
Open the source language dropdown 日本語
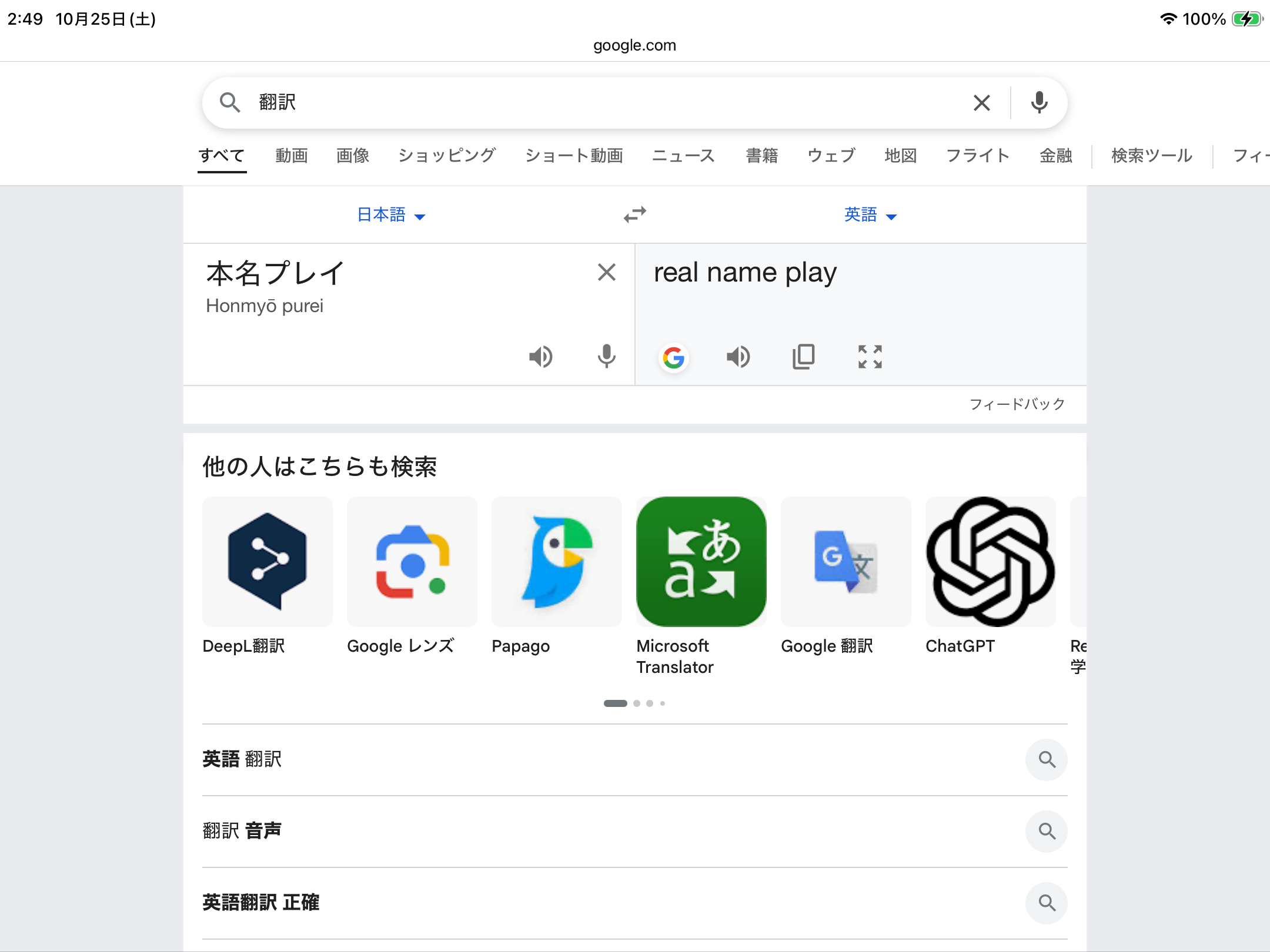pos(391,215)
